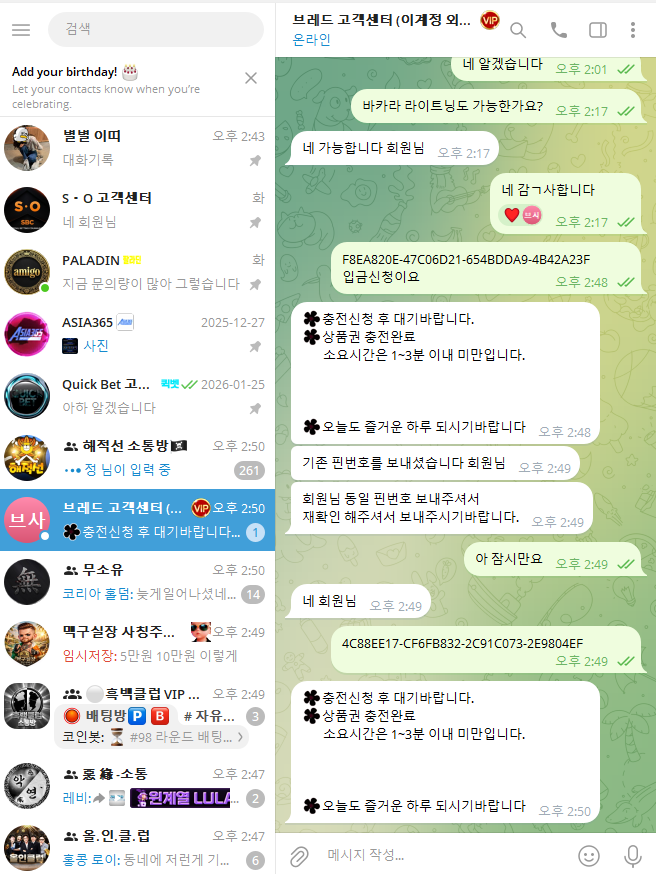This screenshot has width=656, height=874.
Task: Search within the current chat
Action: 518,30
